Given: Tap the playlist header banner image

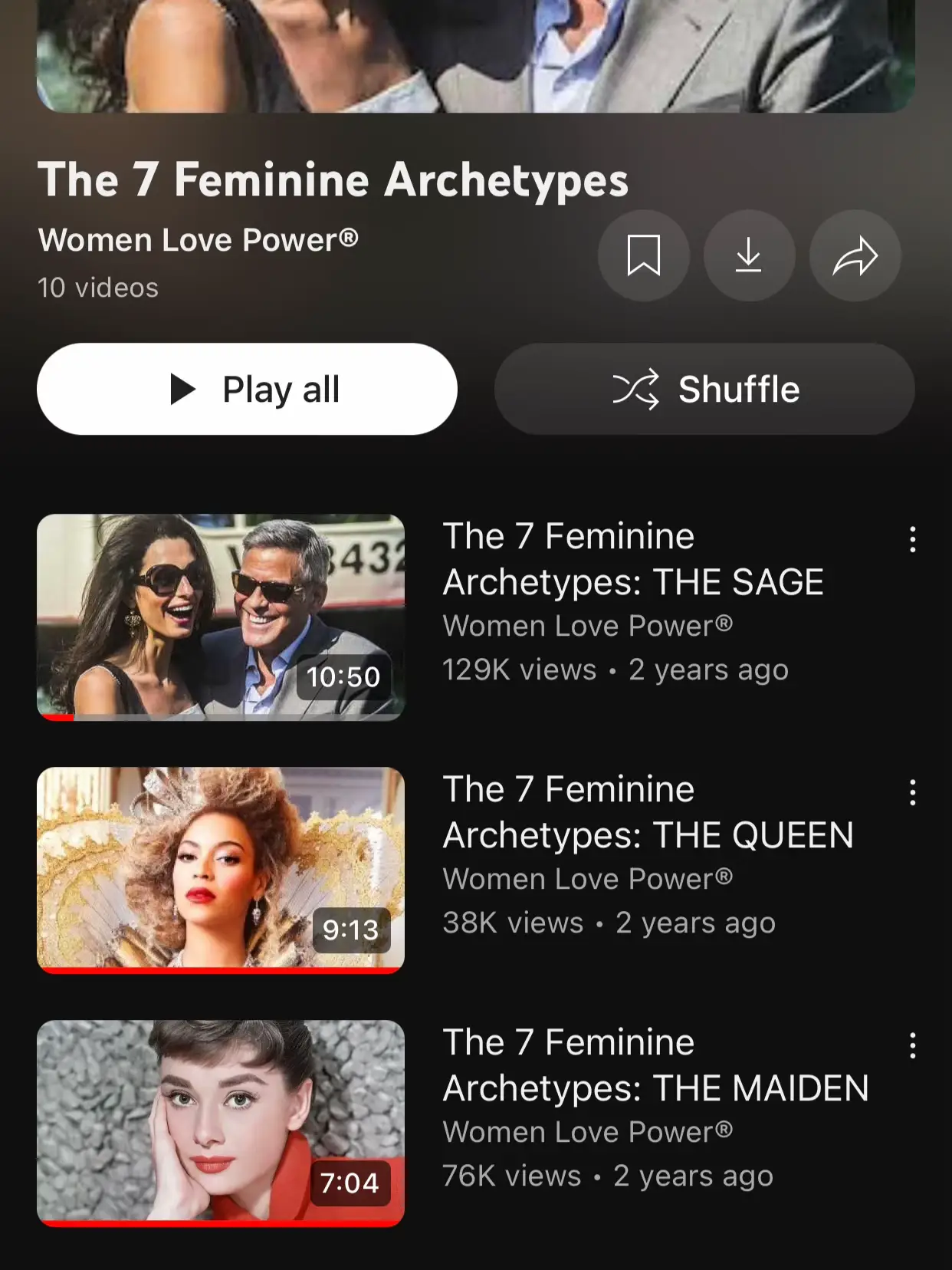Looking at the screenshot, I should 475,54.
